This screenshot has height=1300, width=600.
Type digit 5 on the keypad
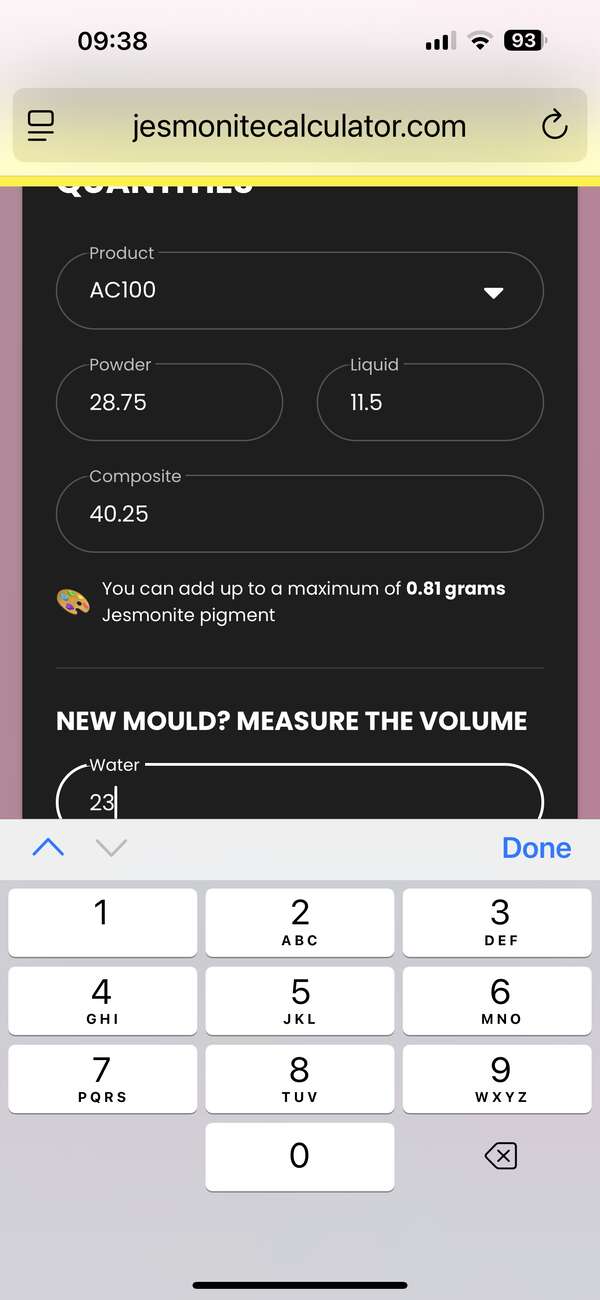[300, 1000]
